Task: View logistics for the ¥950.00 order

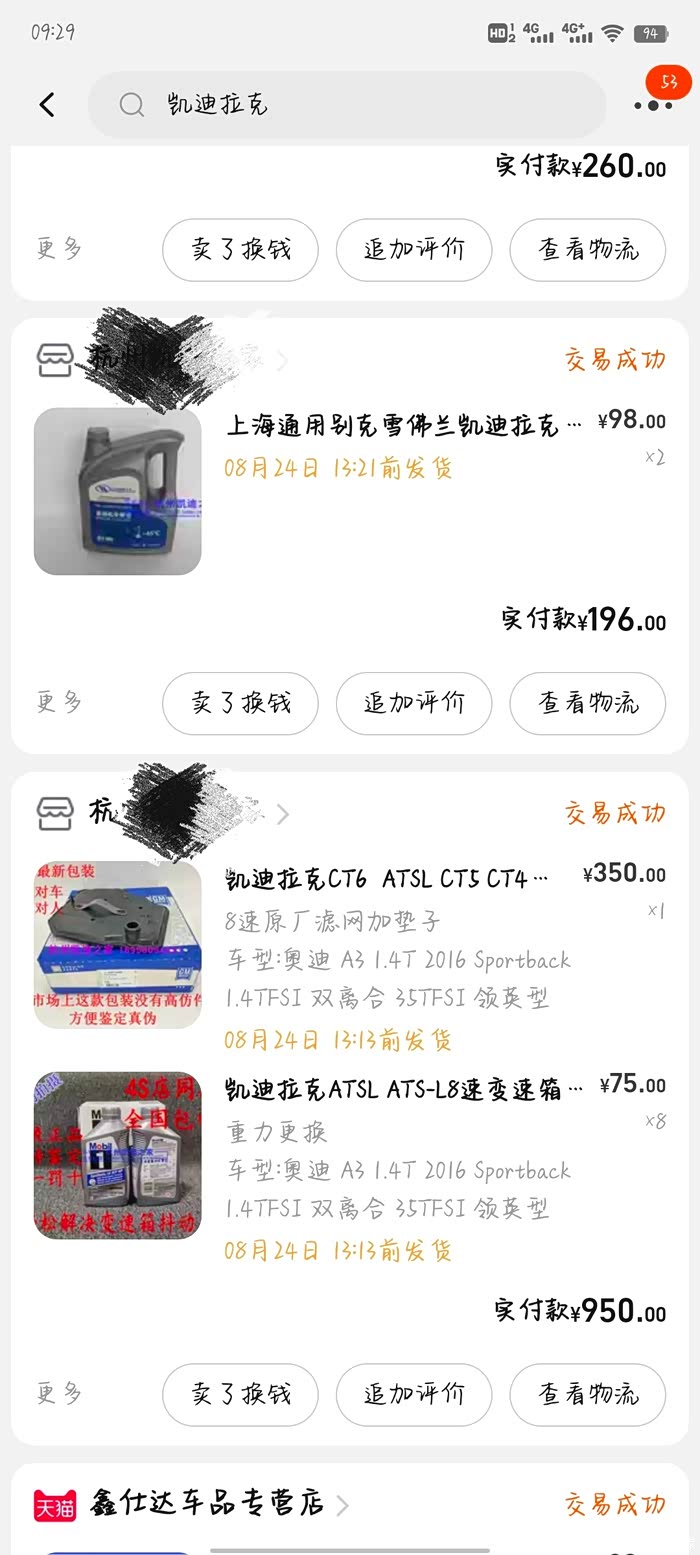Action: tap(587, 1394)
